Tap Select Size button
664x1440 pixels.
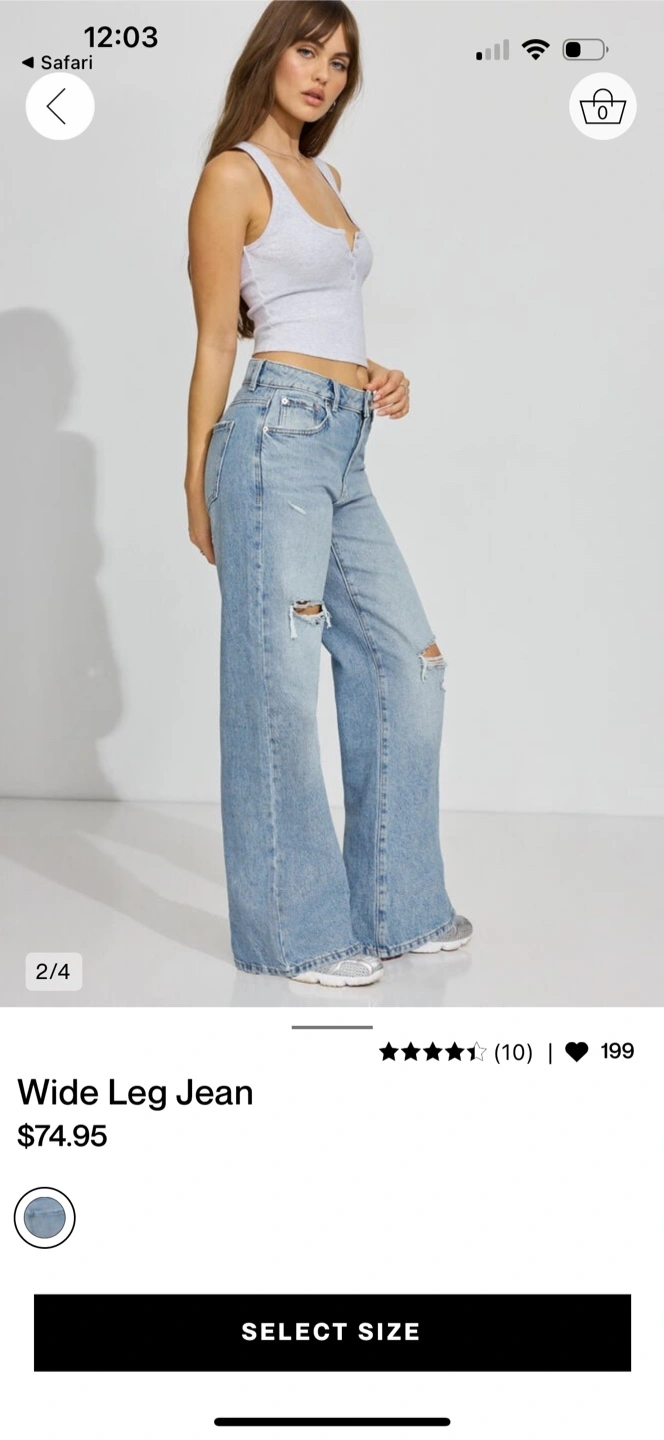(x=332, y=1332)
